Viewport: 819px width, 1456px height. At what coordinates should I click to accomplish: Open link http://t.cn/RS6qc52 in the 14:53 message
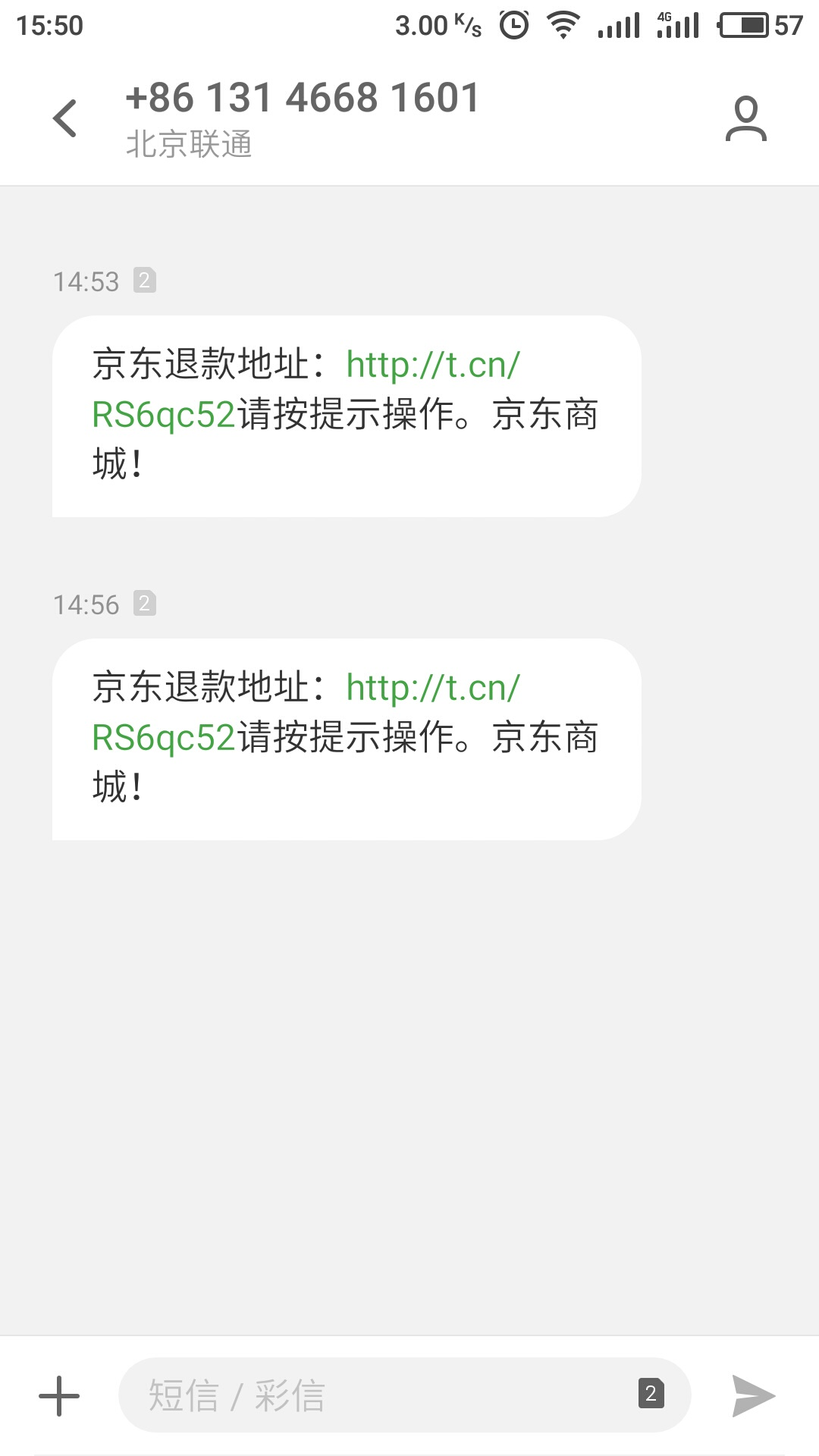(x=433, y=366)
